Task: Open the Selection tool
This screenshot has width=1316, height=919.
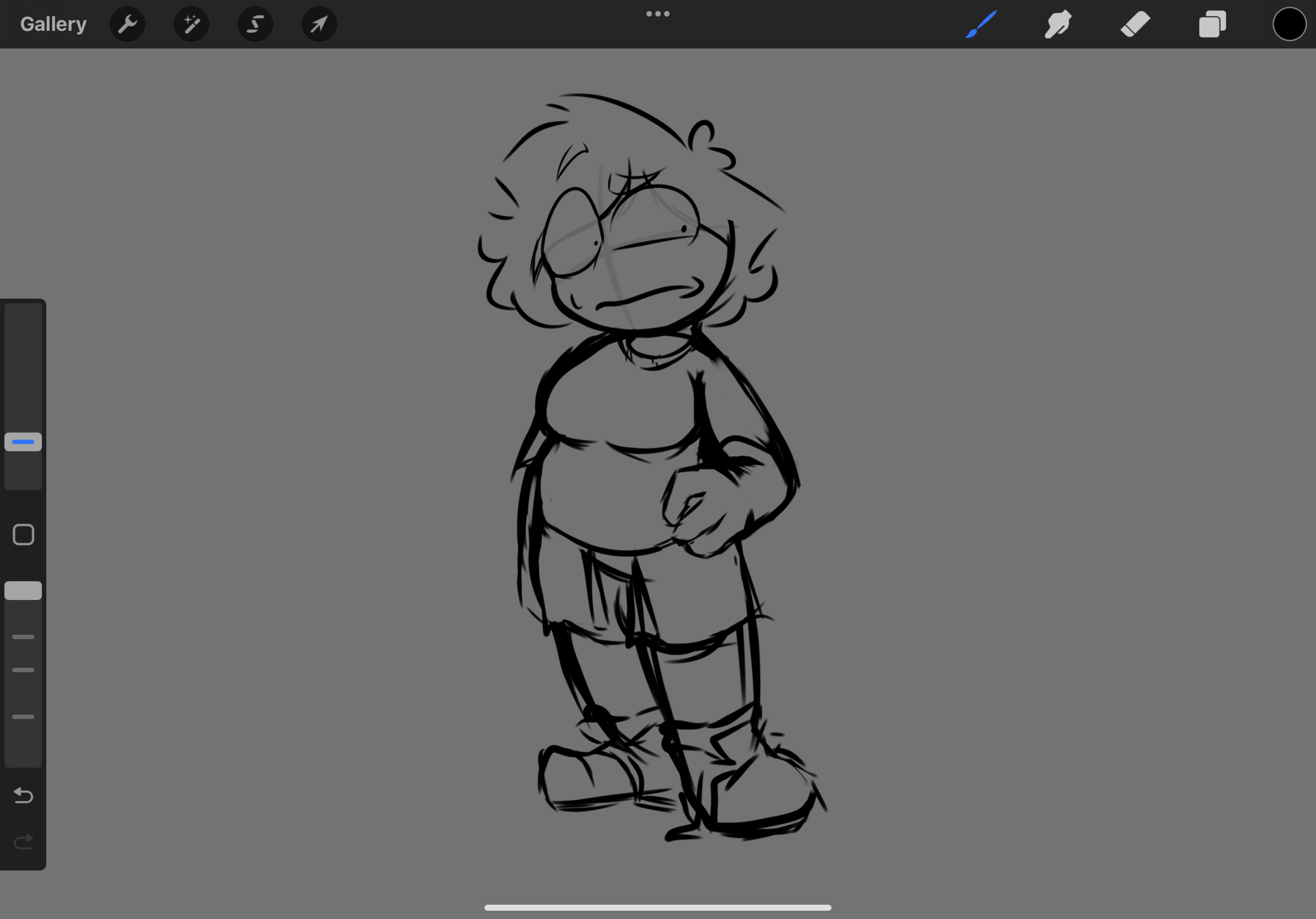Action: coord(256,24)
